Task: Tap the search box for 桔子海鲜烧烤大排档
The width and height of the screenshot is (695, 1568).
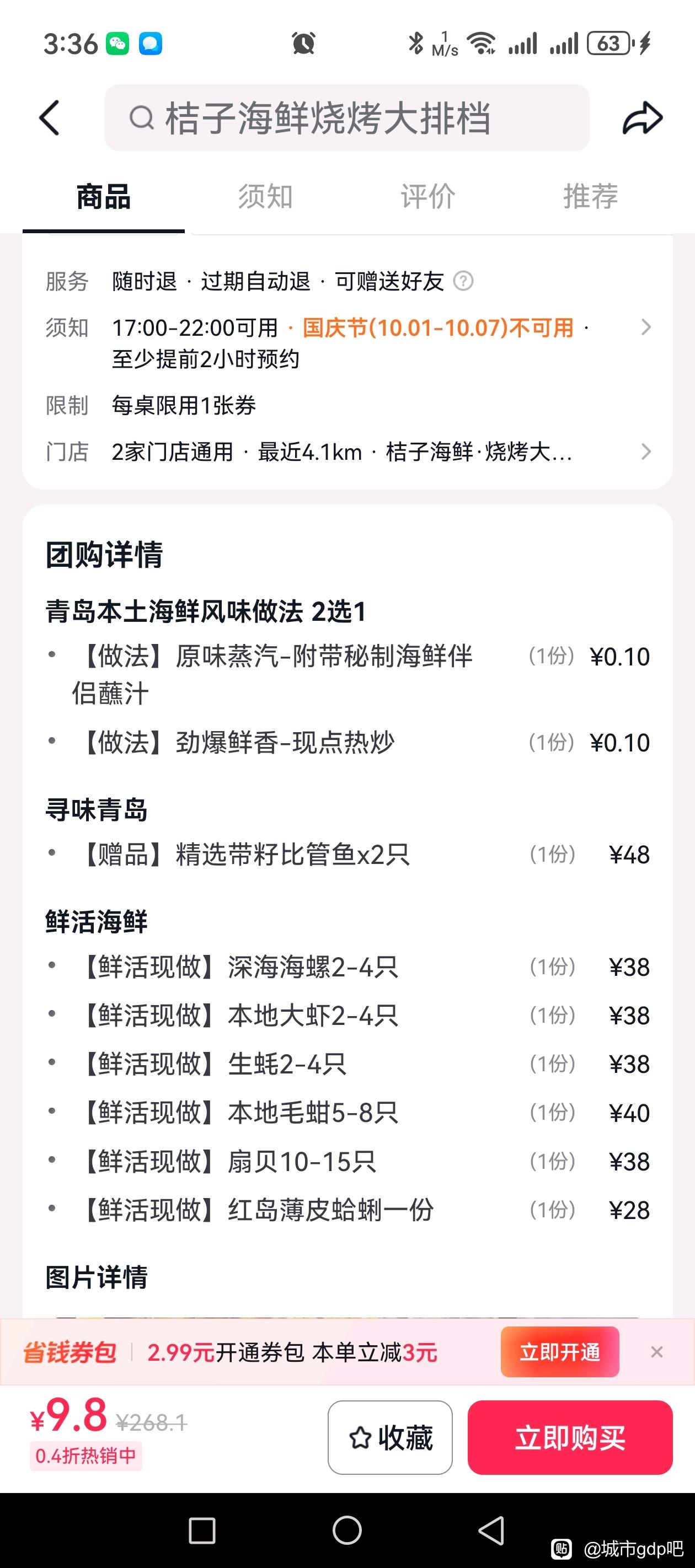Action: click(346, 117)
